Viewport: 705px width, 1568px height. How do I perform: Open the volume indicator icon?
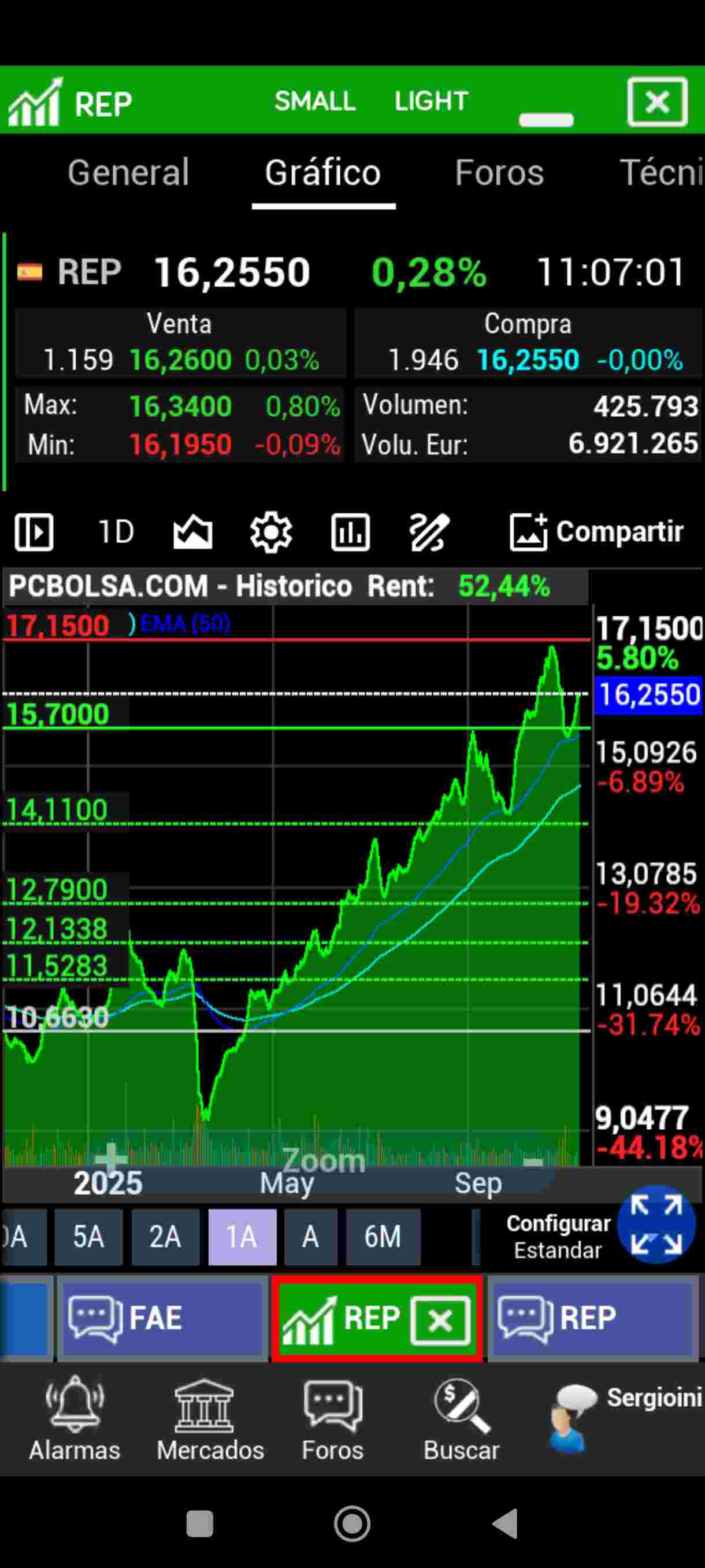coord(351,531)
